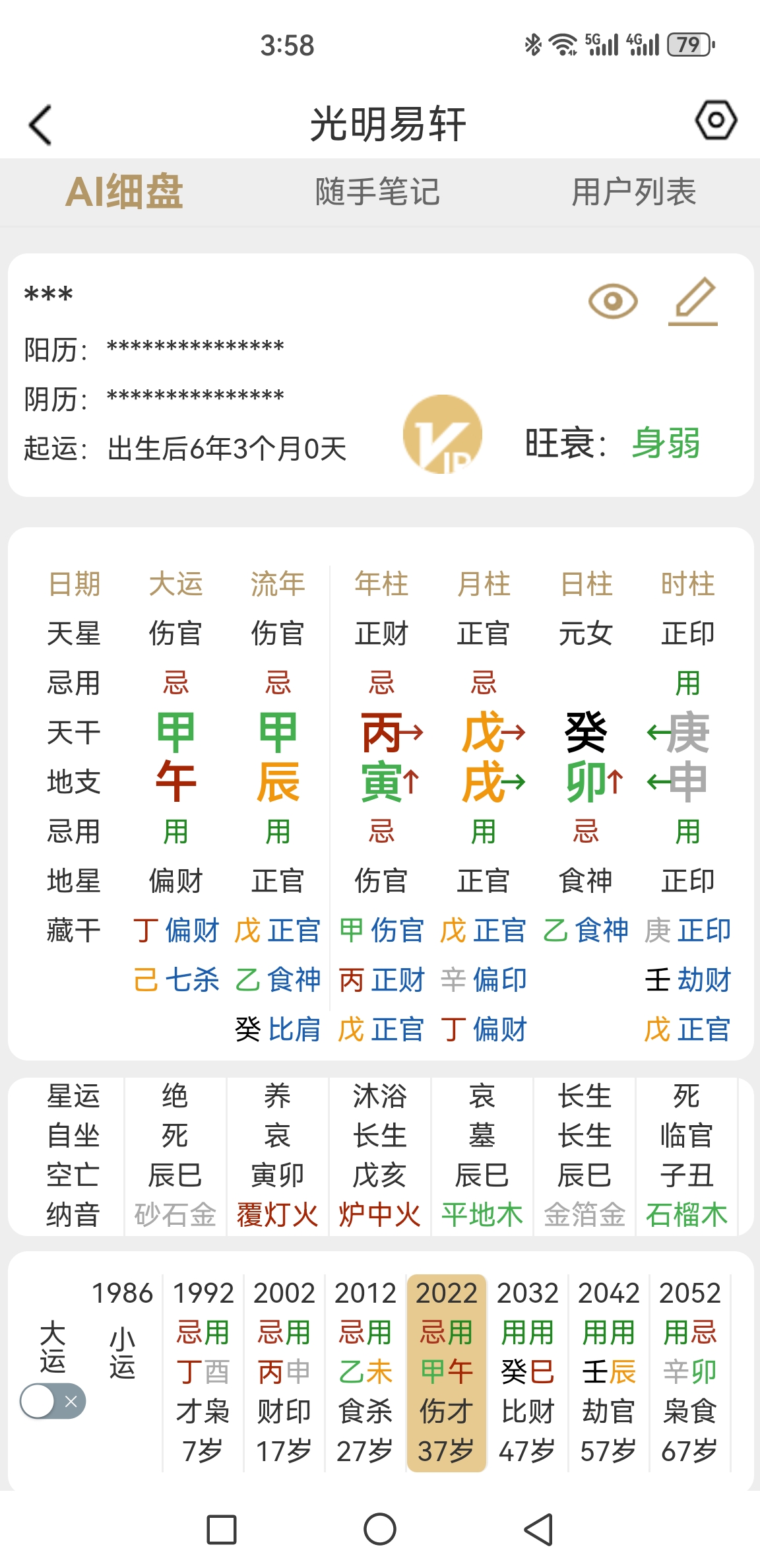Edit the profile with the pencil icon
The height and width of the screenshot is (1568, 760).
tap(693, 302)
